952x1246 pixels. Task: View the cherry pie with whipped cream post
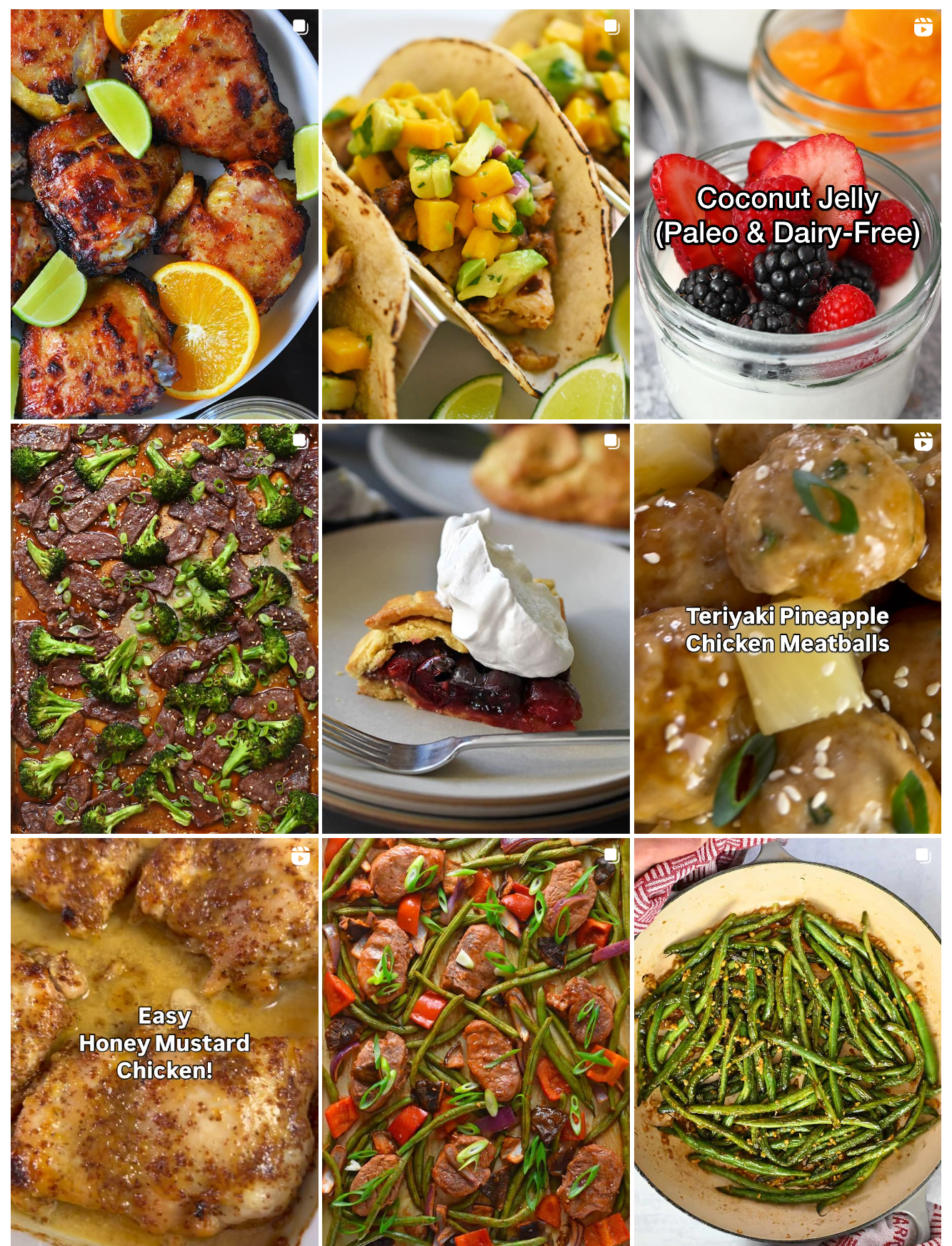coord(476,629)
